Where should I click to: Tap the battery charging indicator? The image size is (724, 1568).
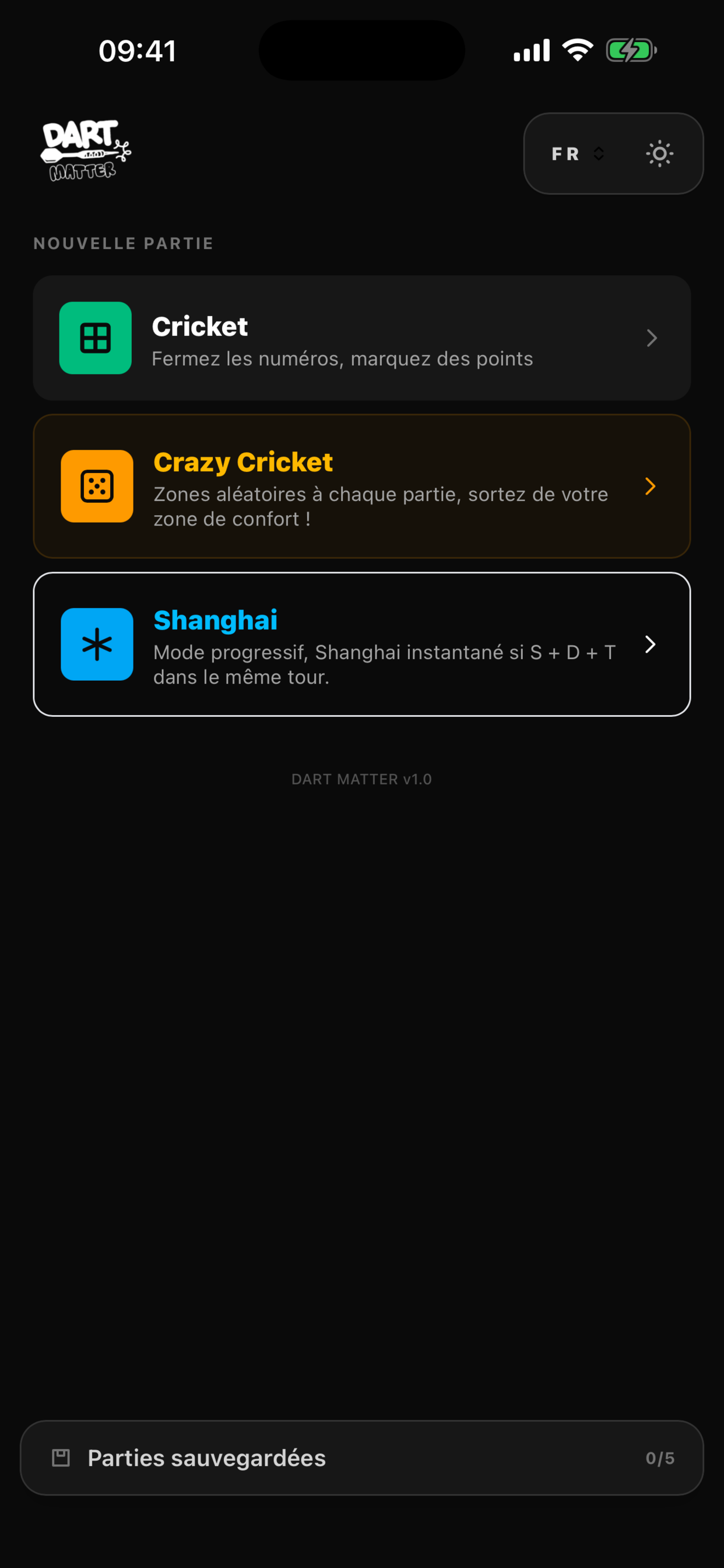pos(631,50)
